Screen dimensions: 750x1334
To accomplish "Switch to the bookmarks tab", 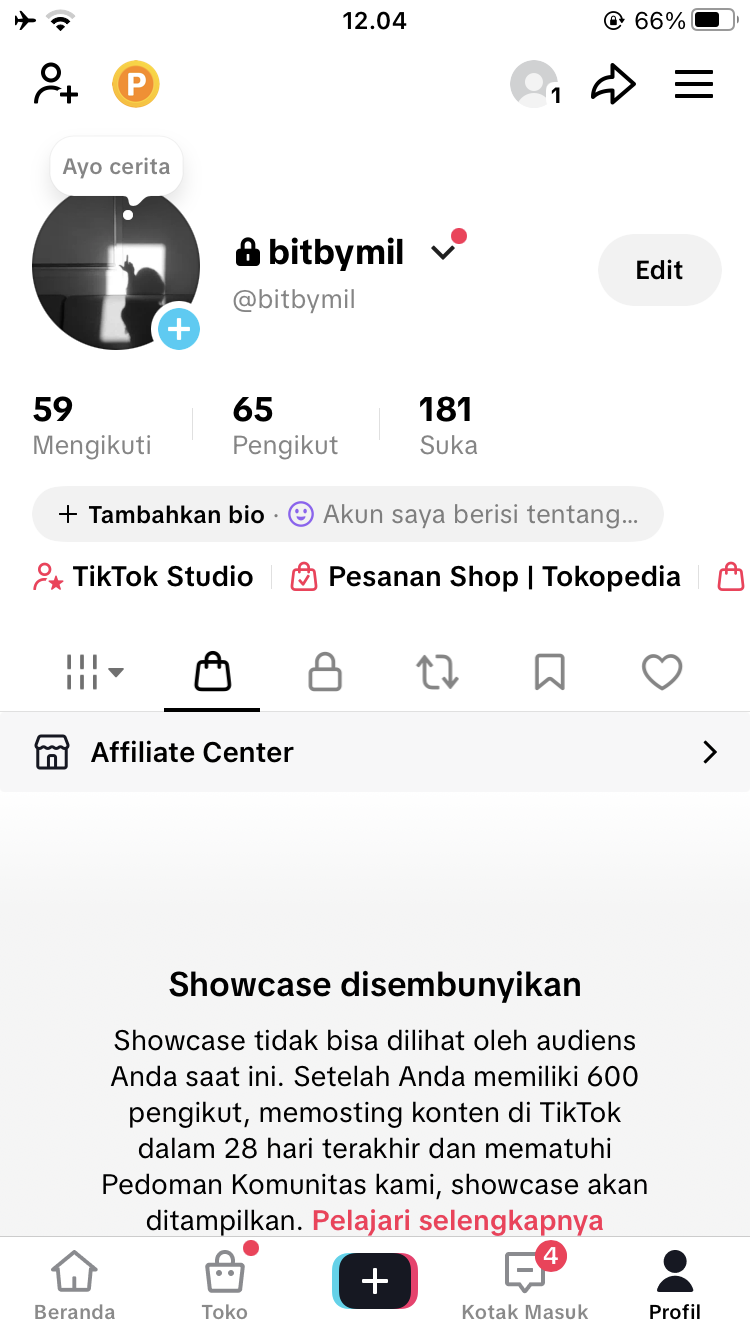I will click(x=549, y=672).
